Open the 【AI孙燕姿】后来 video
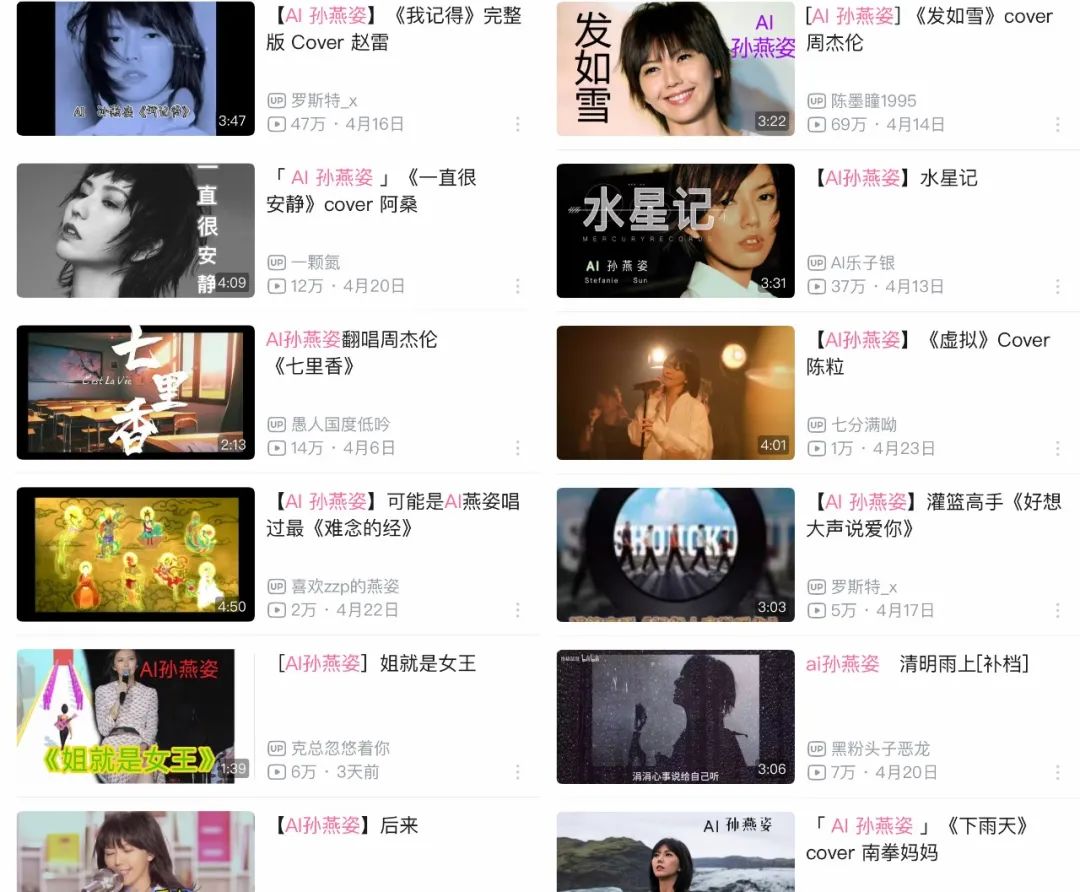This screenshot has height=892, width=1080. pos(136,851)
